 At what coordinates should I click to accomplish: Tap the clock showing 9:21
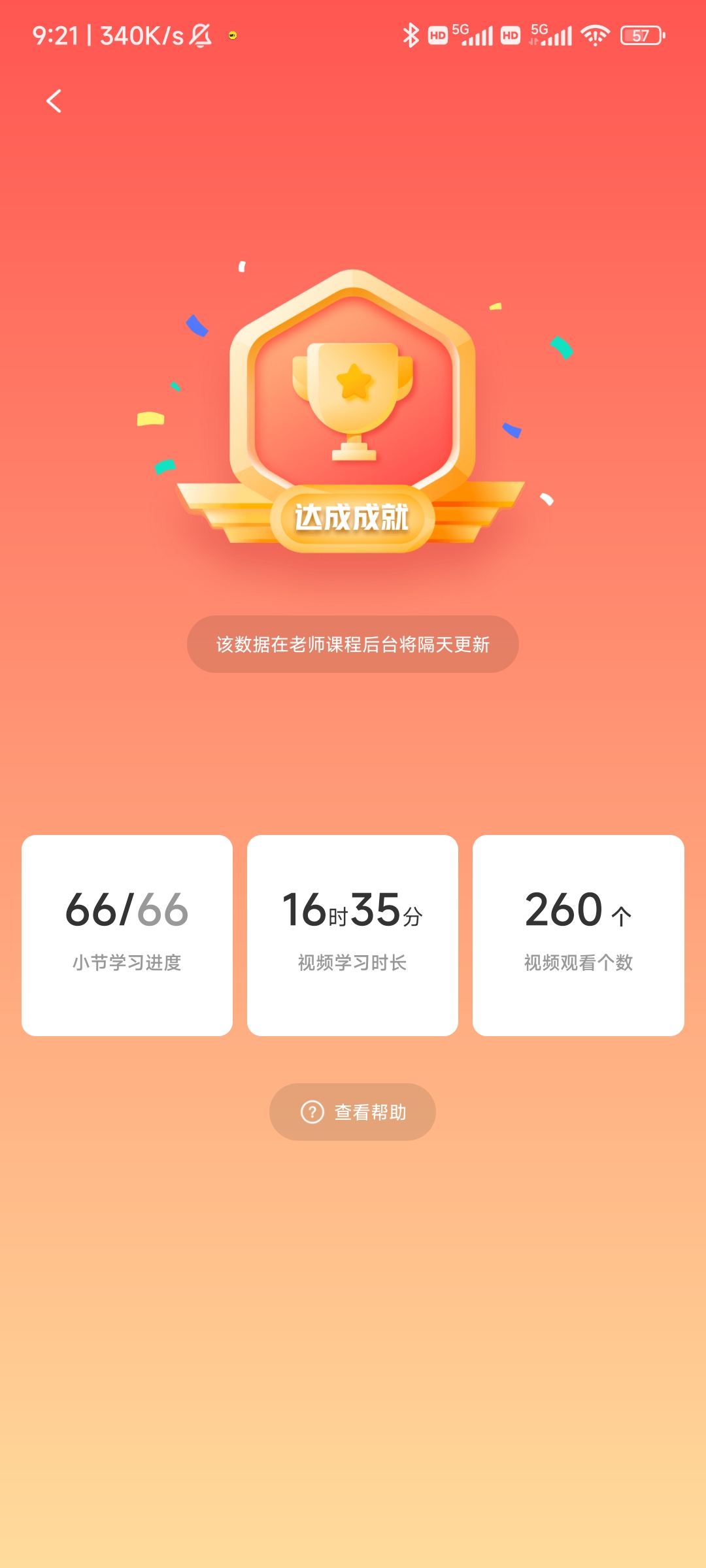[56, 36]
